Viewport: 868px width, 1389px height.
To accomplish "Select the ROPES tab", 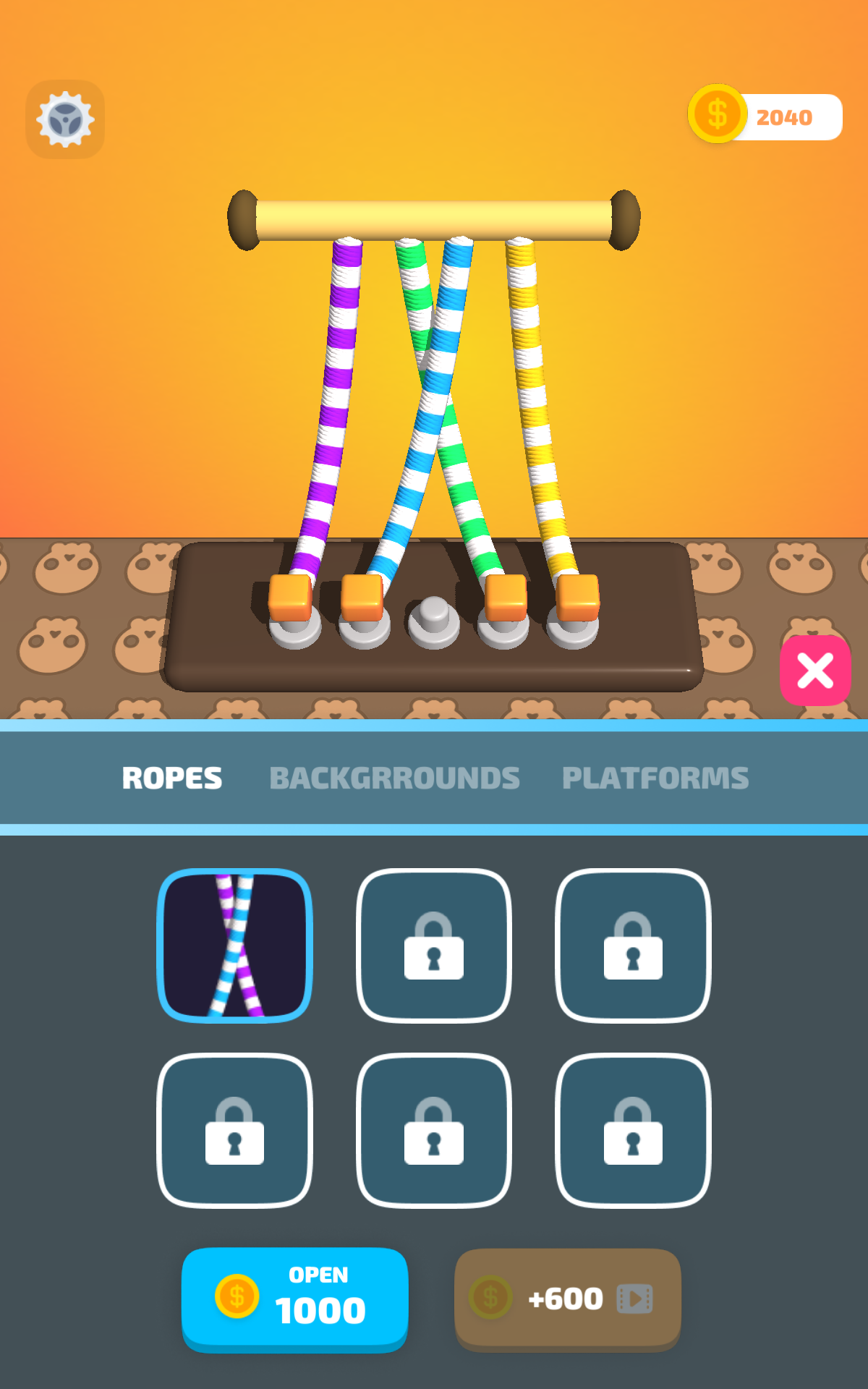I will 172,778.
